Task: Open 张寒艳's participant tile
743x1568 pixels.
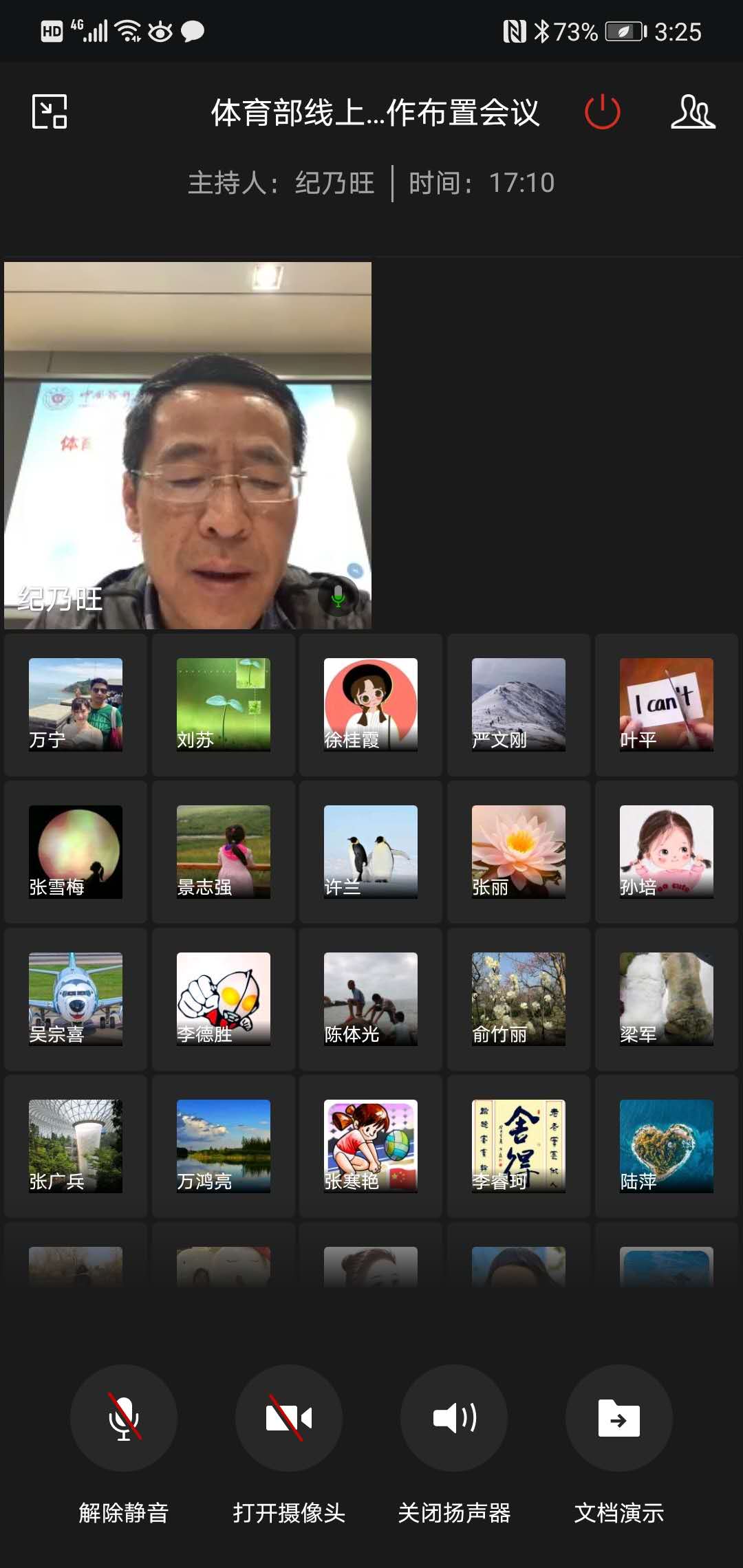Action: (371, 1146)
